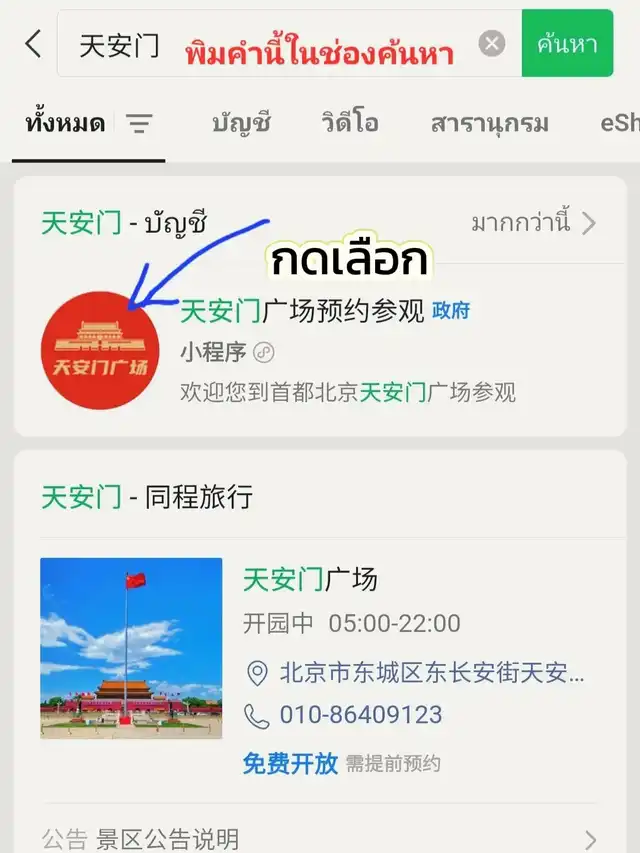640x853 pixels.
Task: Open the 公告 景区公告说明 row
Action: pos(320,838)
